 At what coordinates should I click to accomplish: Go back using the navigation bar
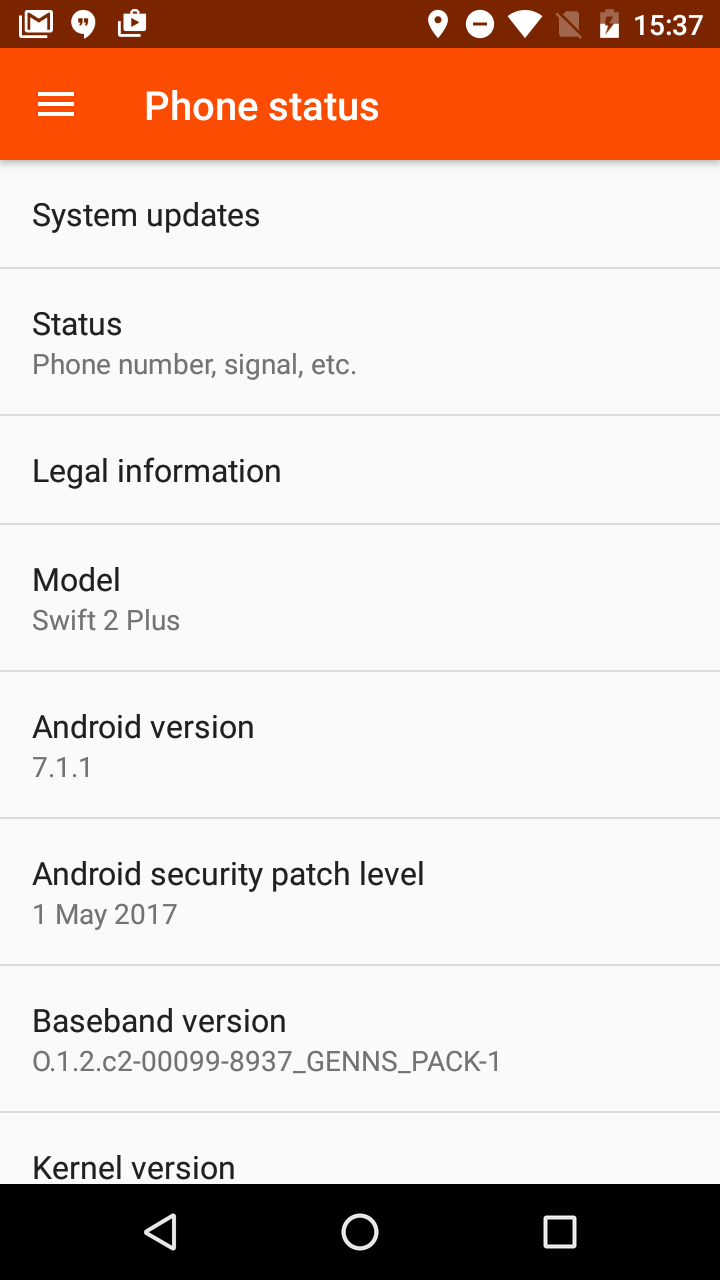160,1232
